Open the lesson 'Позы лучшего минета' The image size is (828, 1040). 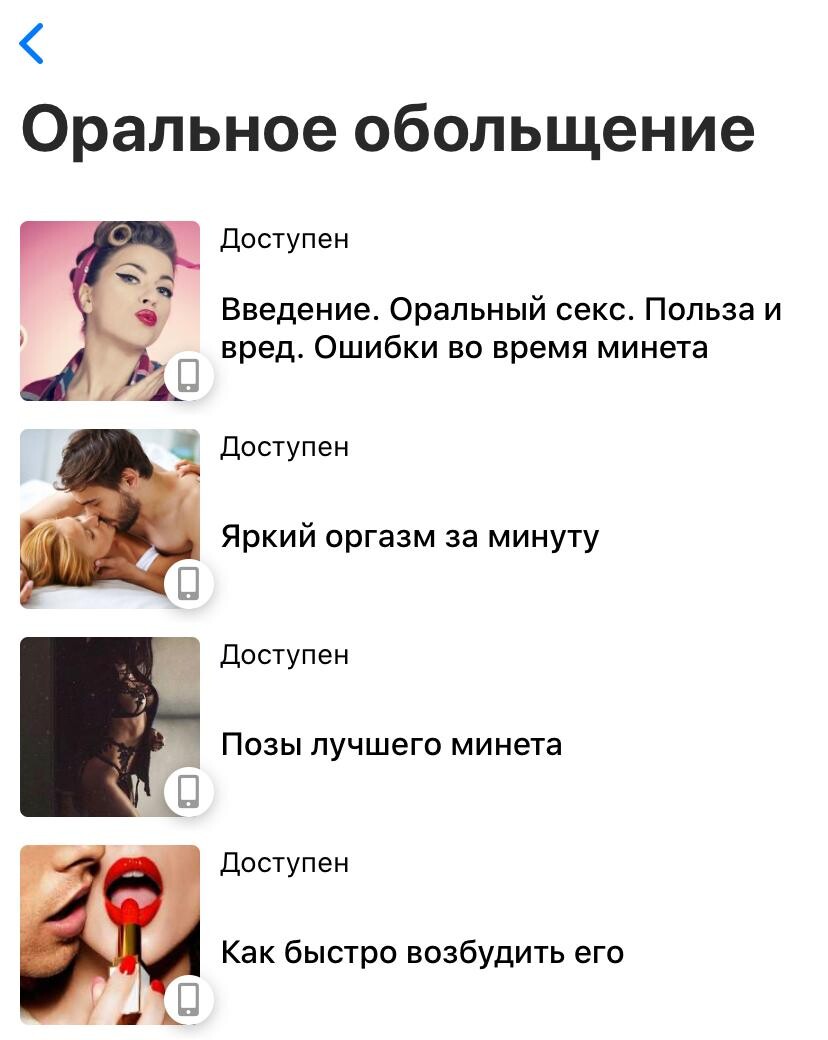[x=391, y=745]
